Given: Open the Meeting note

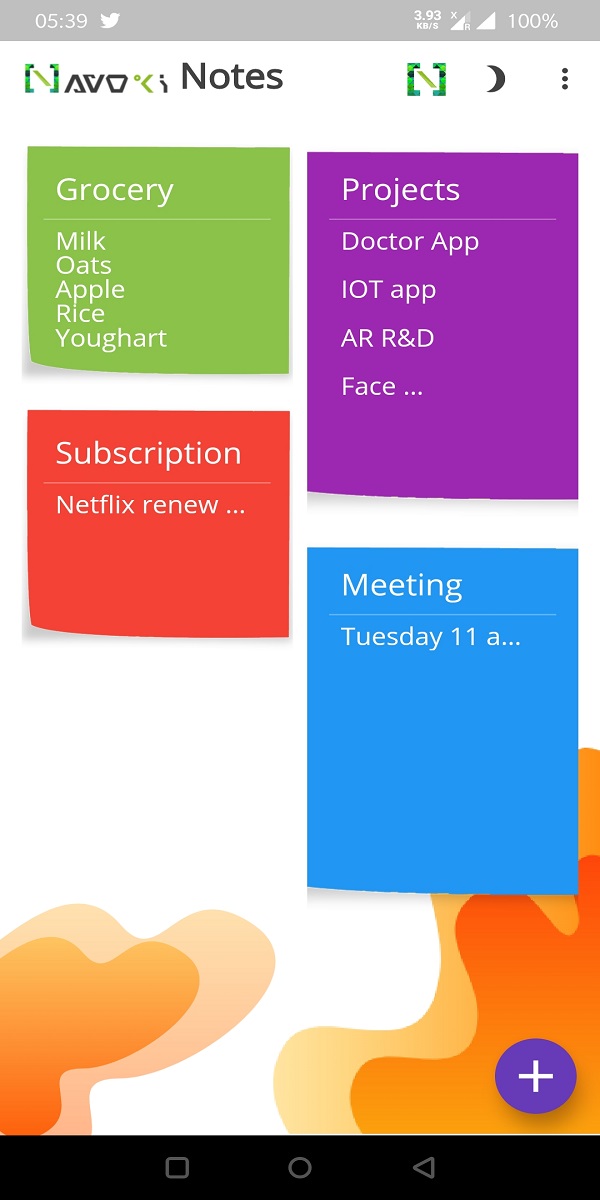Looking at the screenshot, I should point(442,718).
